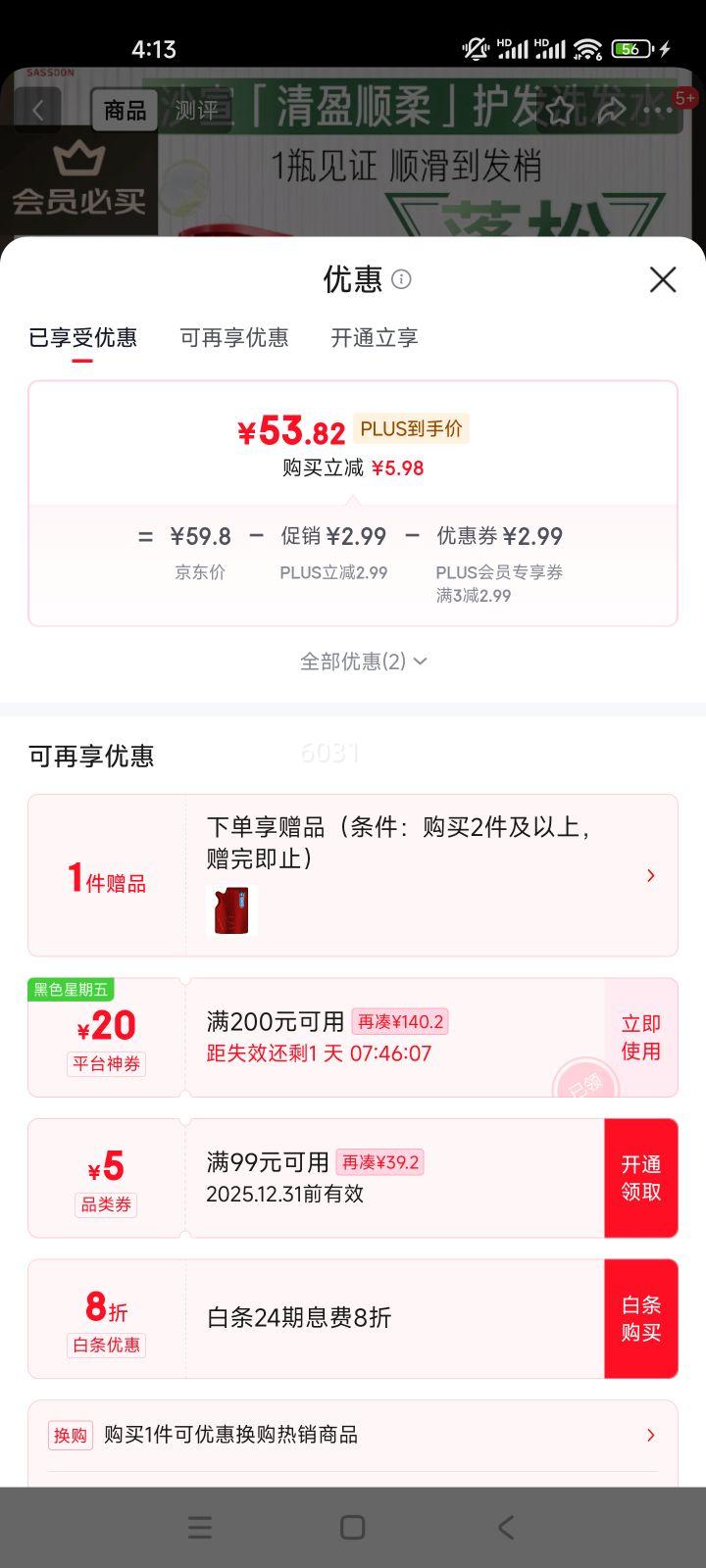The image size is (706, 1568).
Task: Close the 优惠 popup with the X
Action: (662, 280)
